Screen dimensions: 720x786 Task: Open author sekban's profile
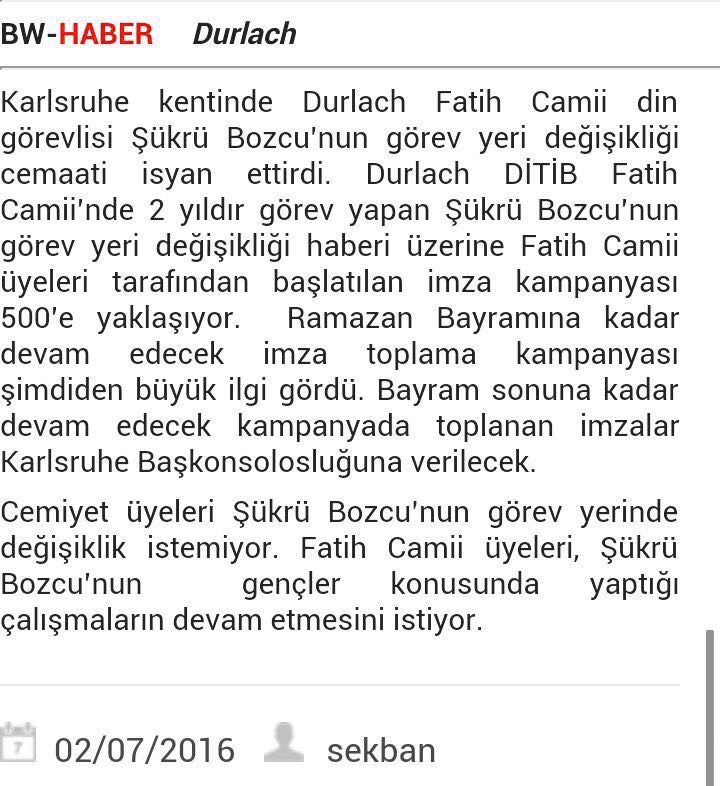(381, 750)
